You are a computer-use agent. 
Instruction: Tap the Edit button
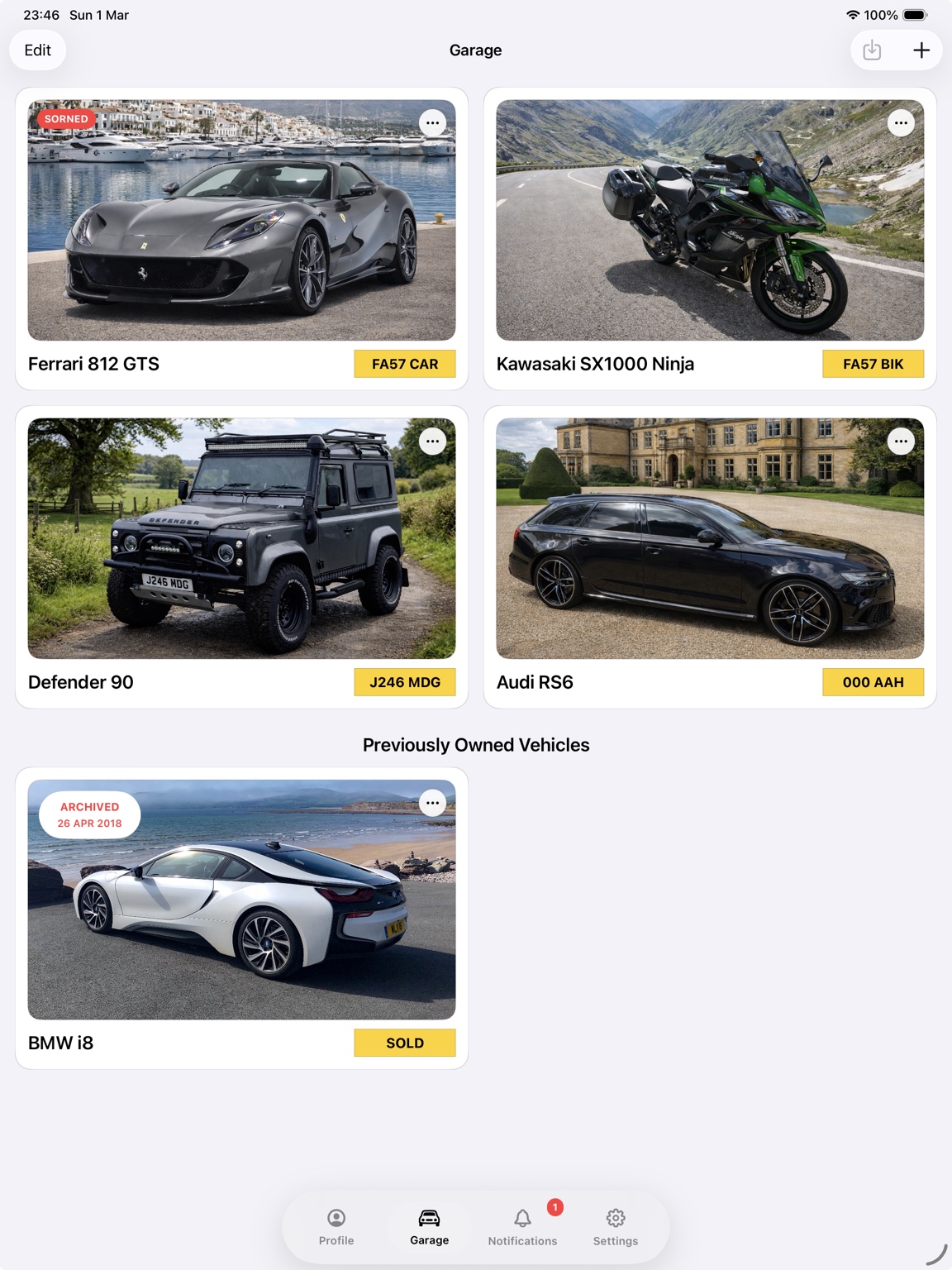click(x=37, y=50)
